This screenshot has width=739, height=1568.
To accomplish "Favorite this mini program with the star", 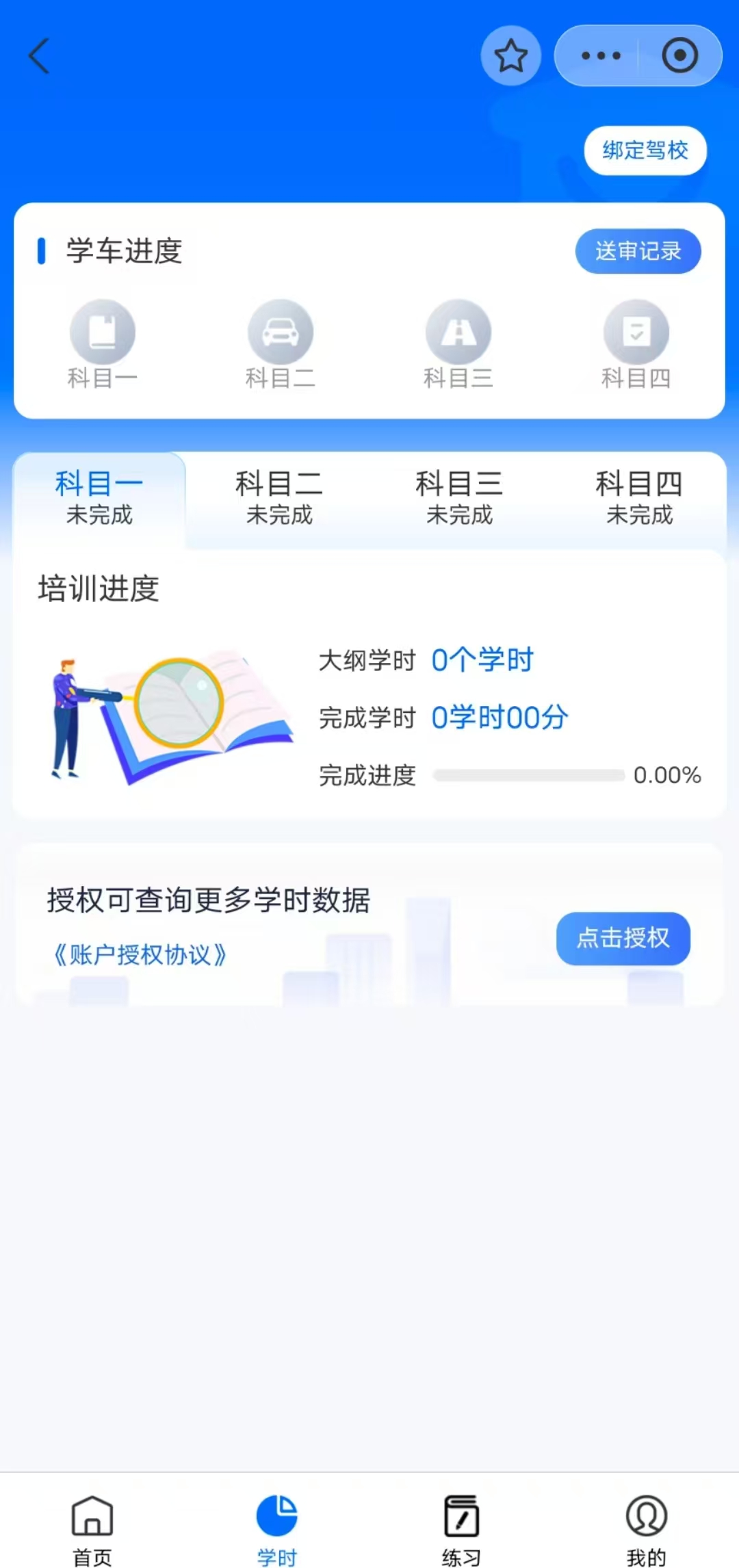I will [510, 56].
